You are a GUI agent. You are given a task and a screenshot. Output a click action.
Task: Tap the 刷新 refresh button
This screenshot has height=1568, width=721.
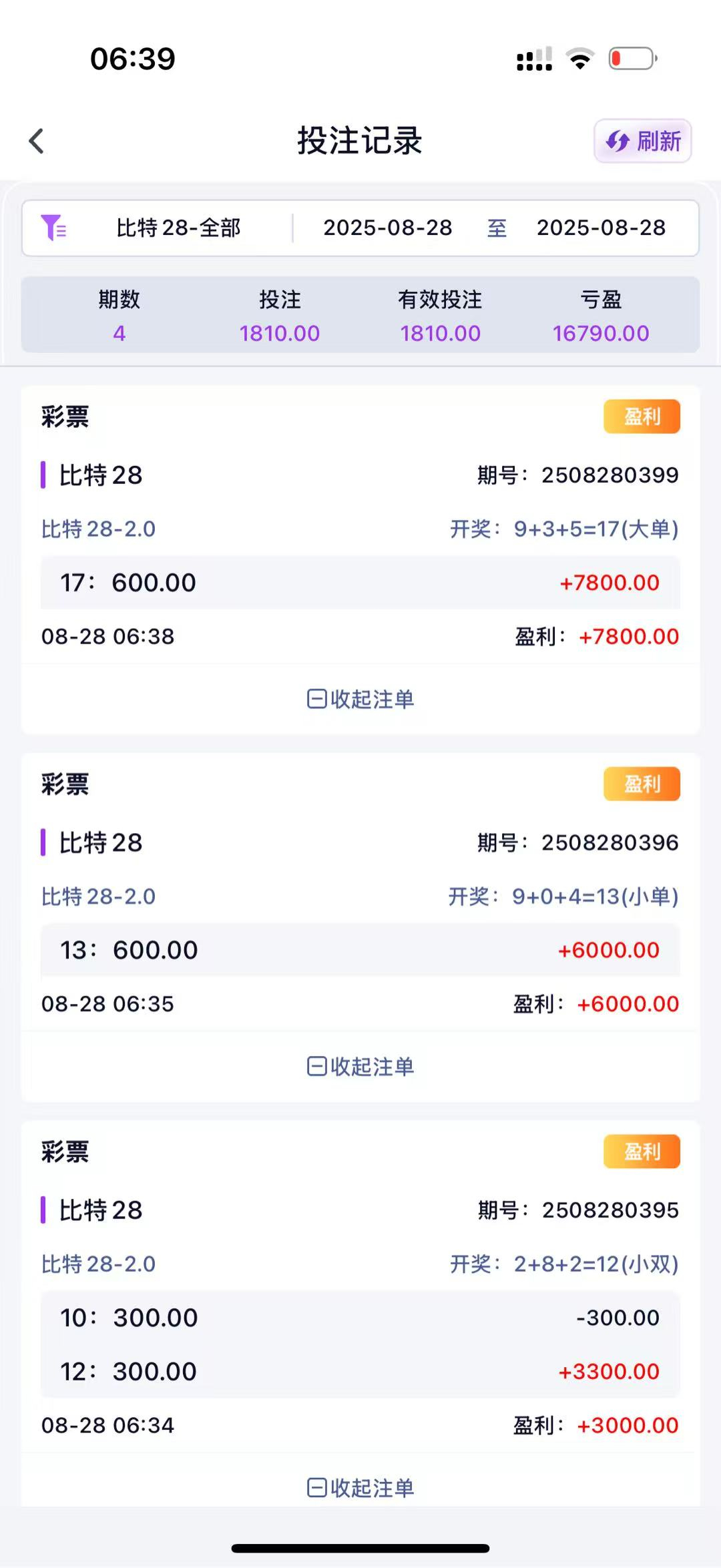point(642,141)
